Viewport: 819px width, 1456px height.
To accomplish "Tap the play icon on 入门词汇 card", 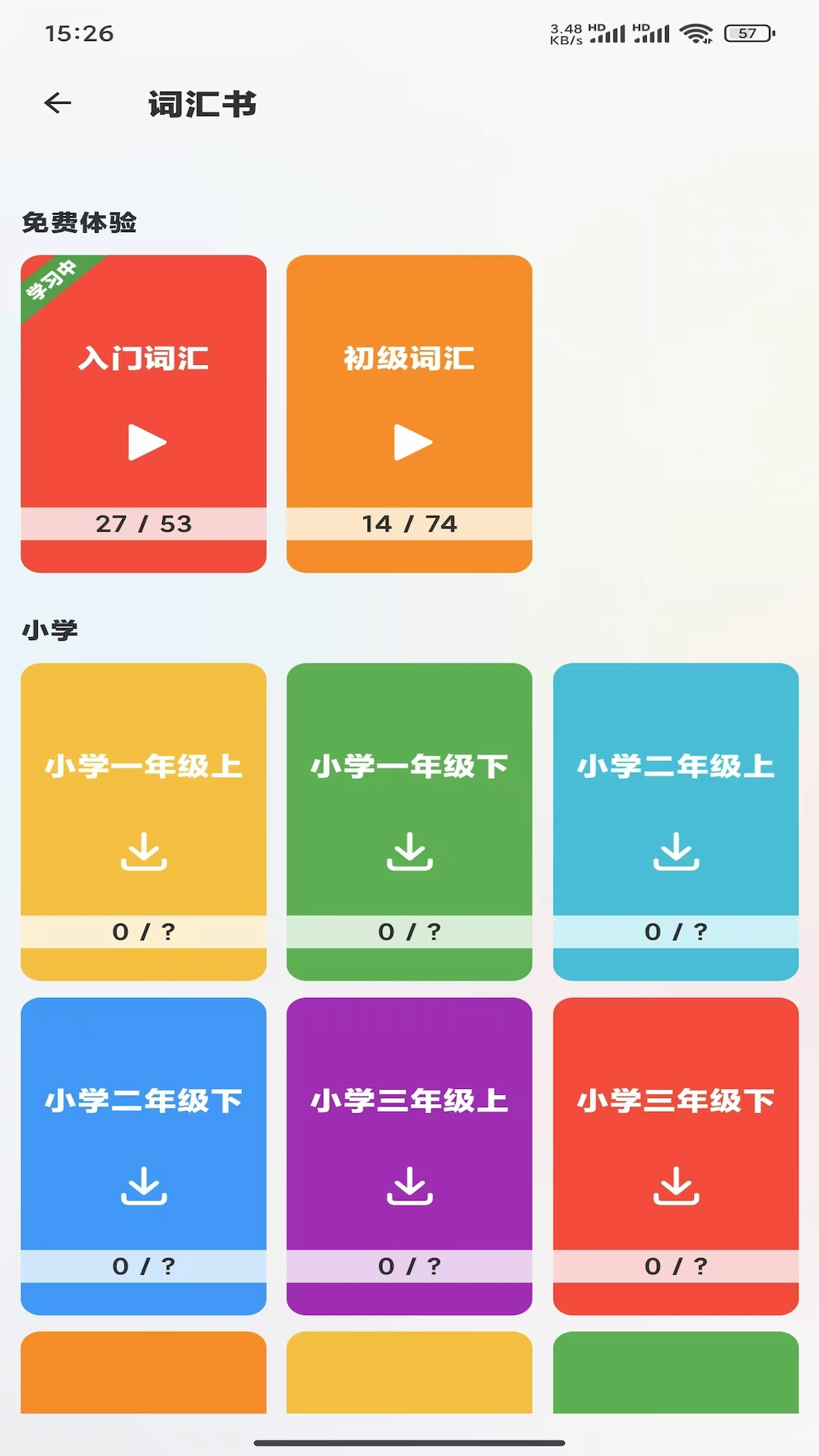I will pos(146,442).
